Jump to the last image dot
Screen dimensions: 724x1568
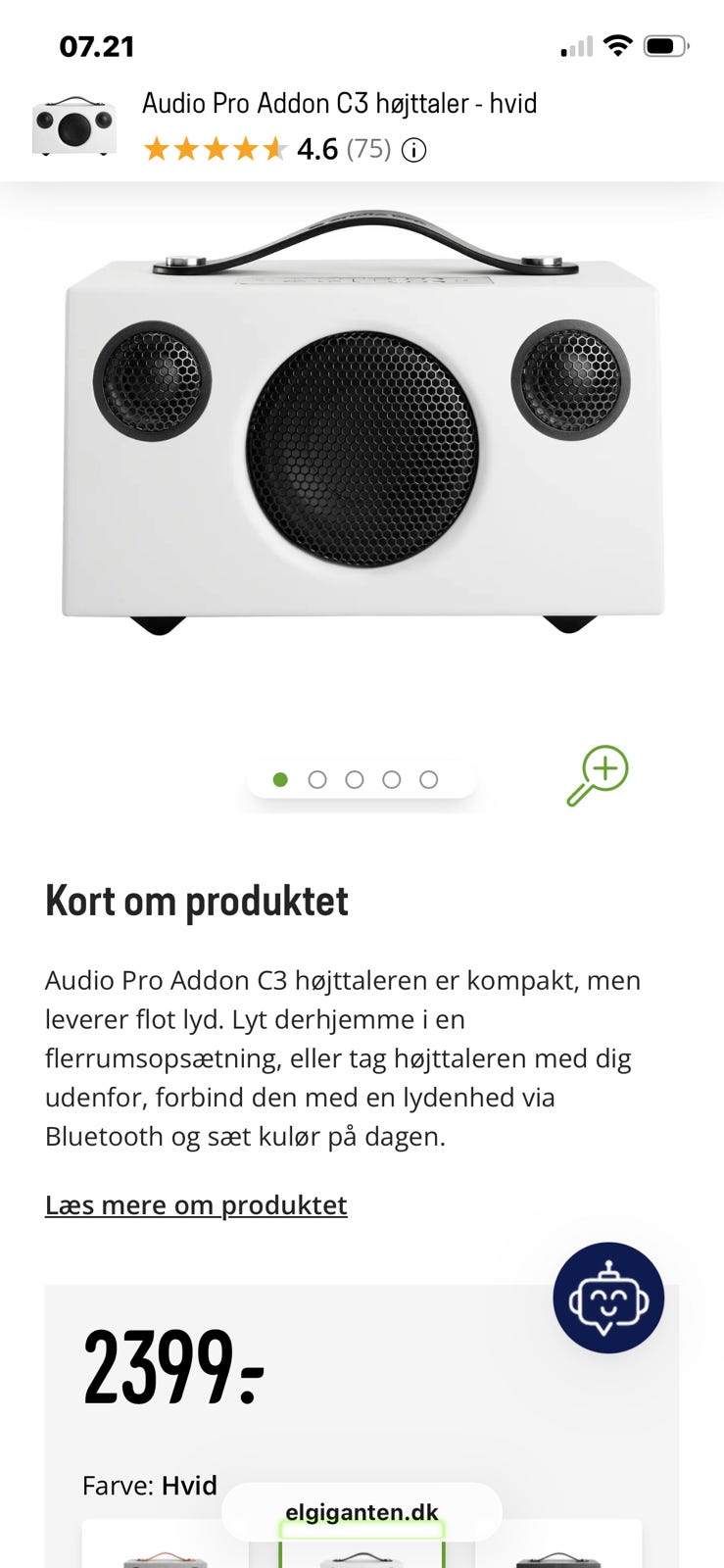pos(428,780)
